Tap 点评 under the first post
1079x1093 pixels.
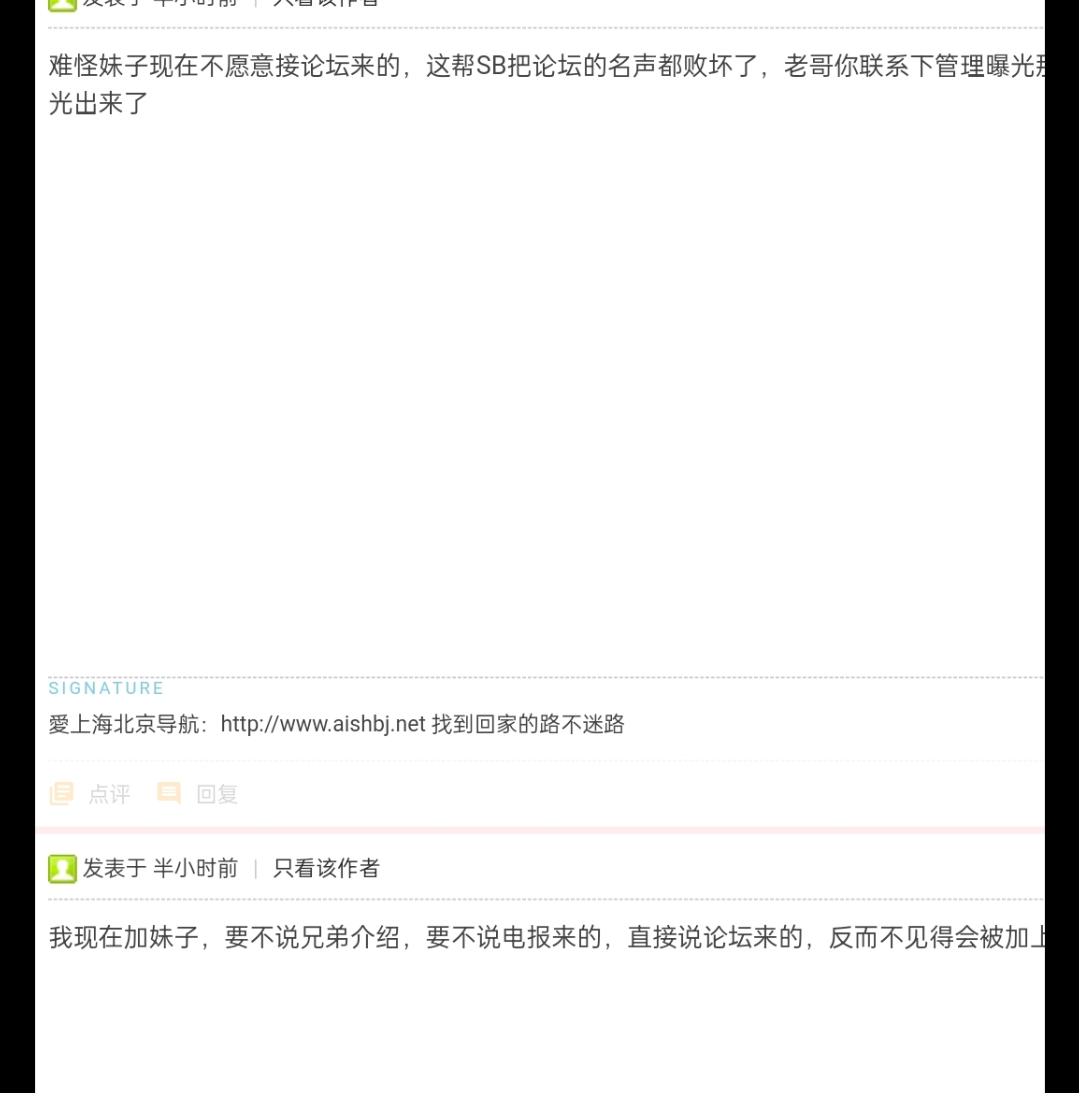click(x=91, y=794)
